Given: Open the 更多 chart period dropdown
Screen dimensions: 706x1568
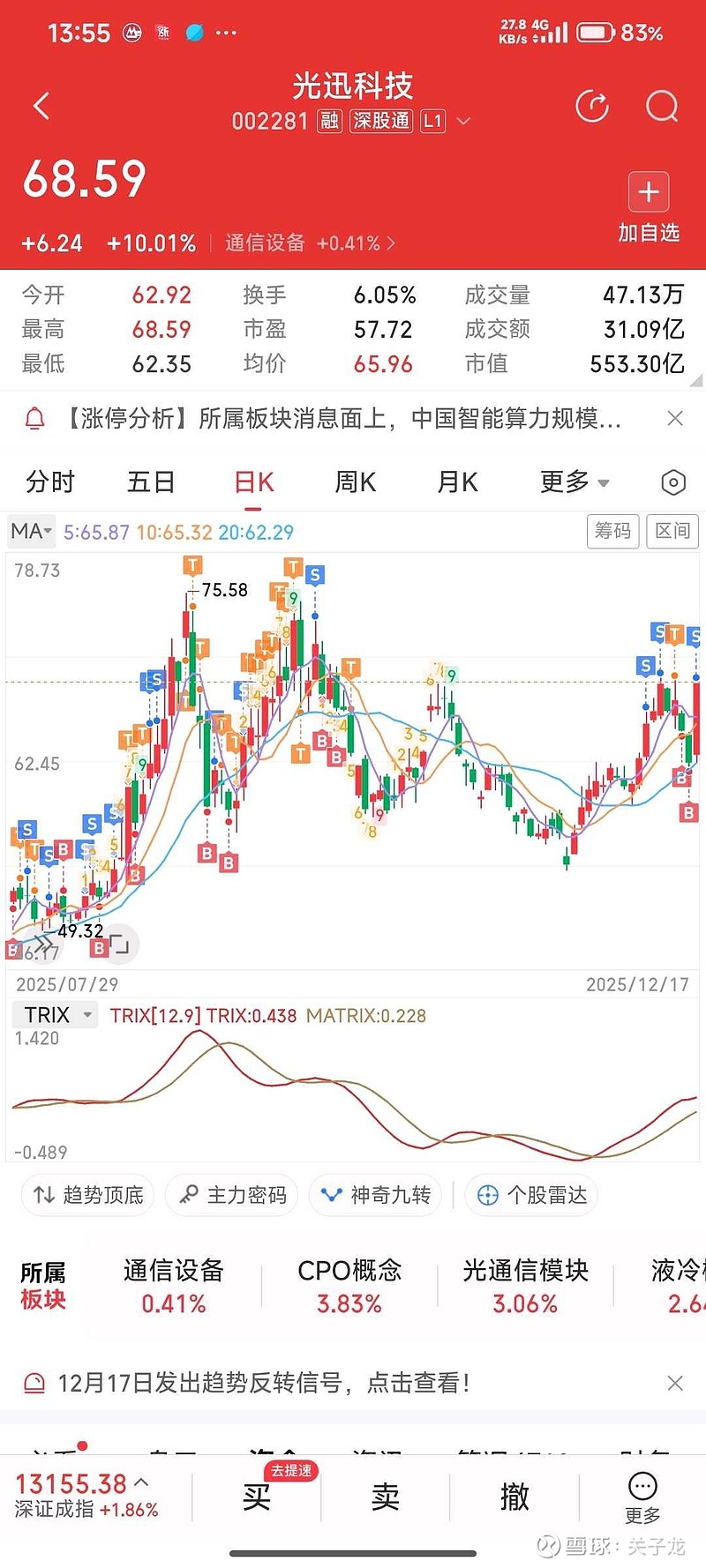Looking at the screenshot, I should [x=574, y=482].
